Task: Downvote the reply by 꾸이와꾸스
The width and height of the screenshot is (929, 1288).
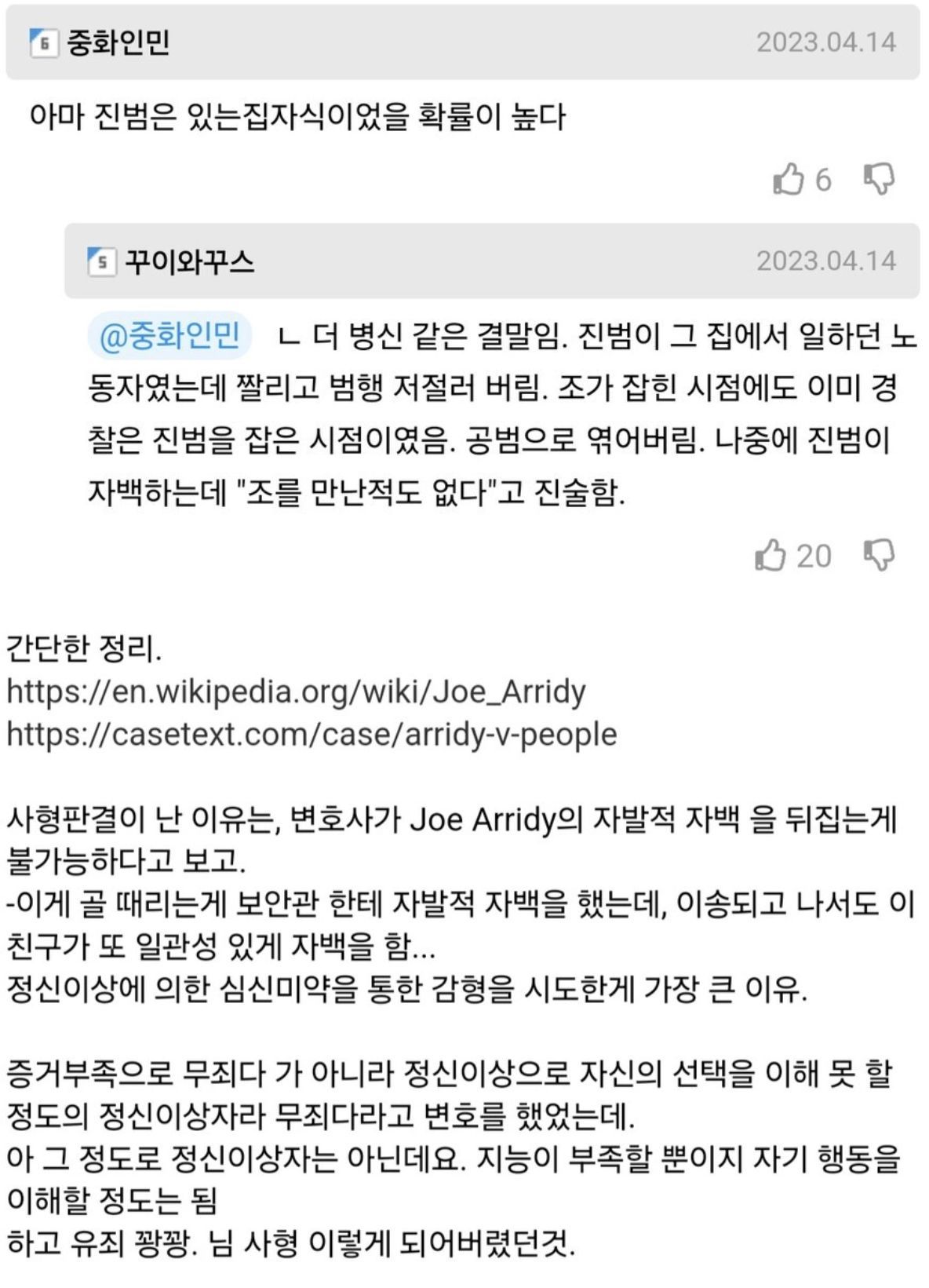Action: (x=879, y=556)
